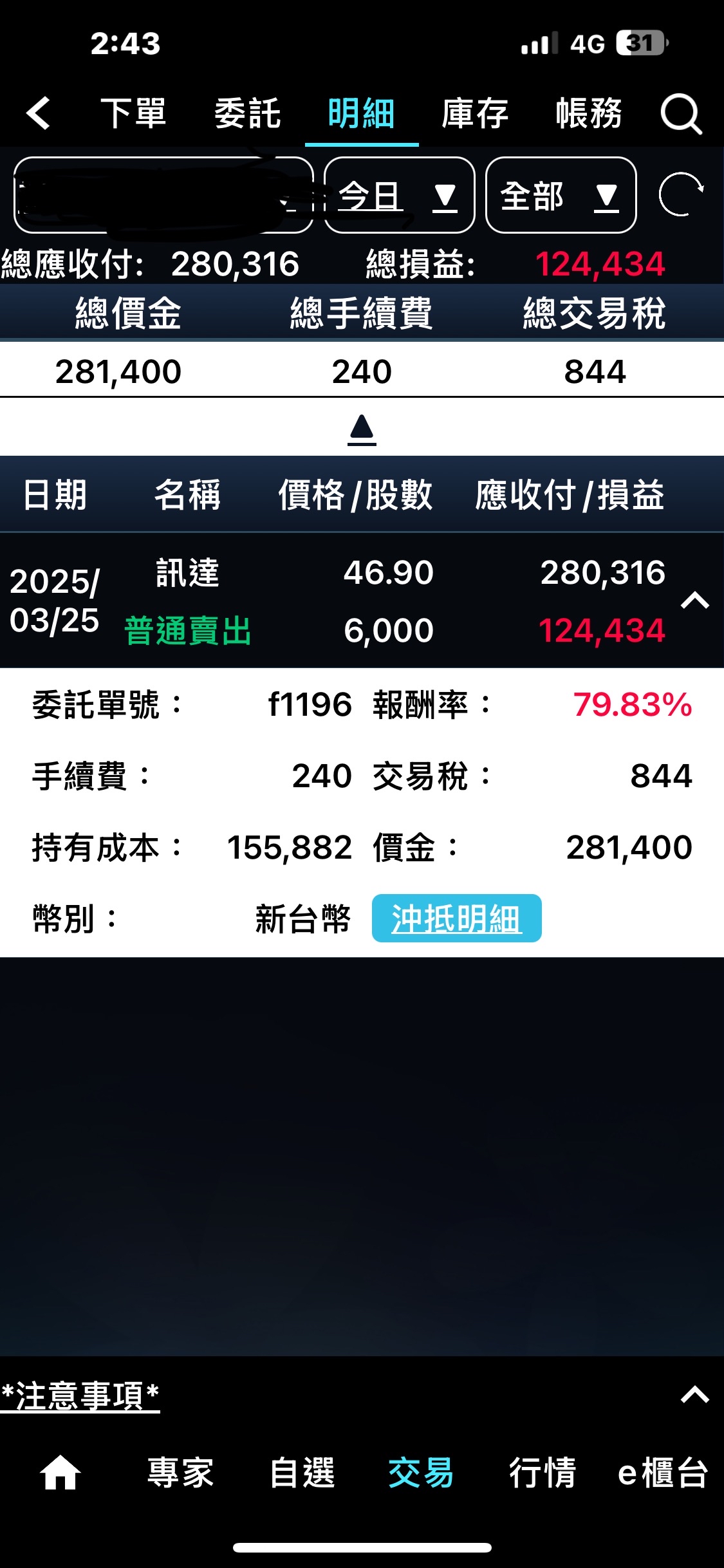Open the 帳務 tab

589,113
